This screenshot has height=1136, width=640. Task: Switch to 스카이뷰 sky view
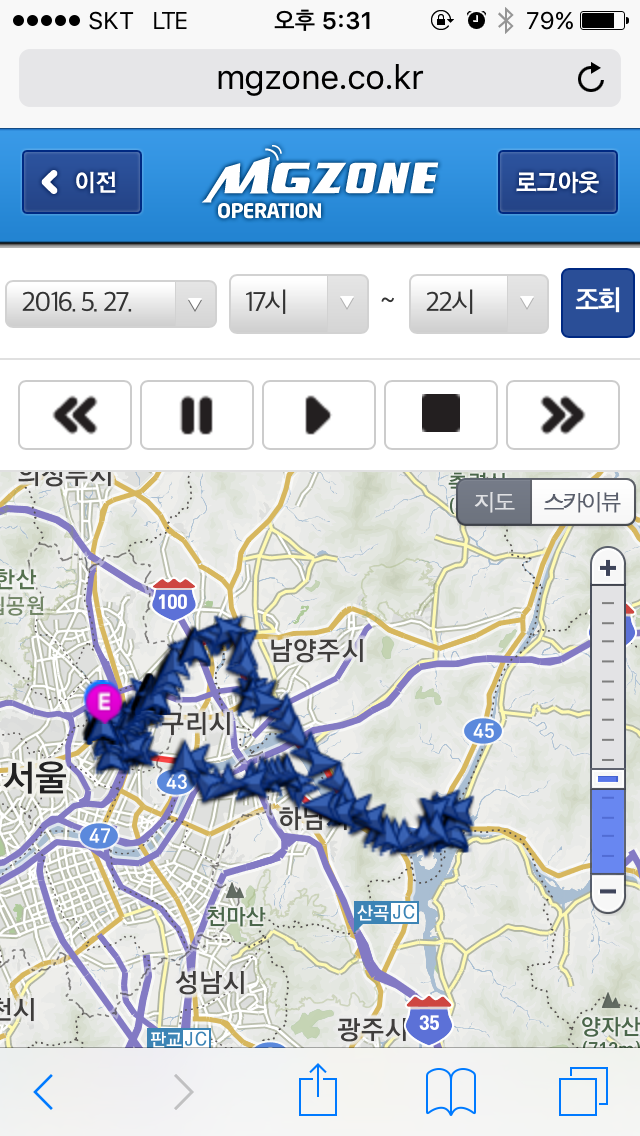click(x=582, y=501)
